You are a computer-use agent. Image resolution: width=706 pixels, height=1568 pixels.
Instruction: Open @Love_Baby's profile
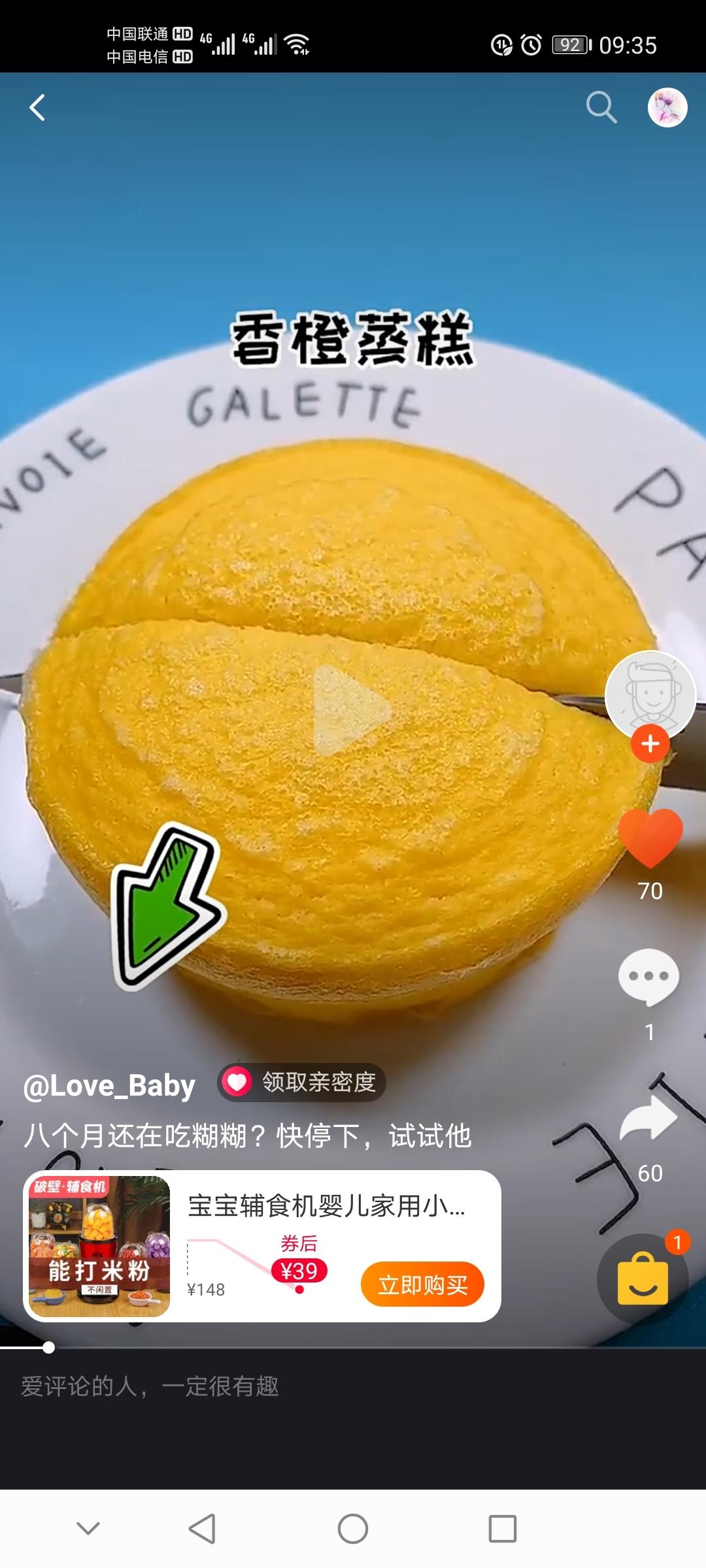[109, 1086]
